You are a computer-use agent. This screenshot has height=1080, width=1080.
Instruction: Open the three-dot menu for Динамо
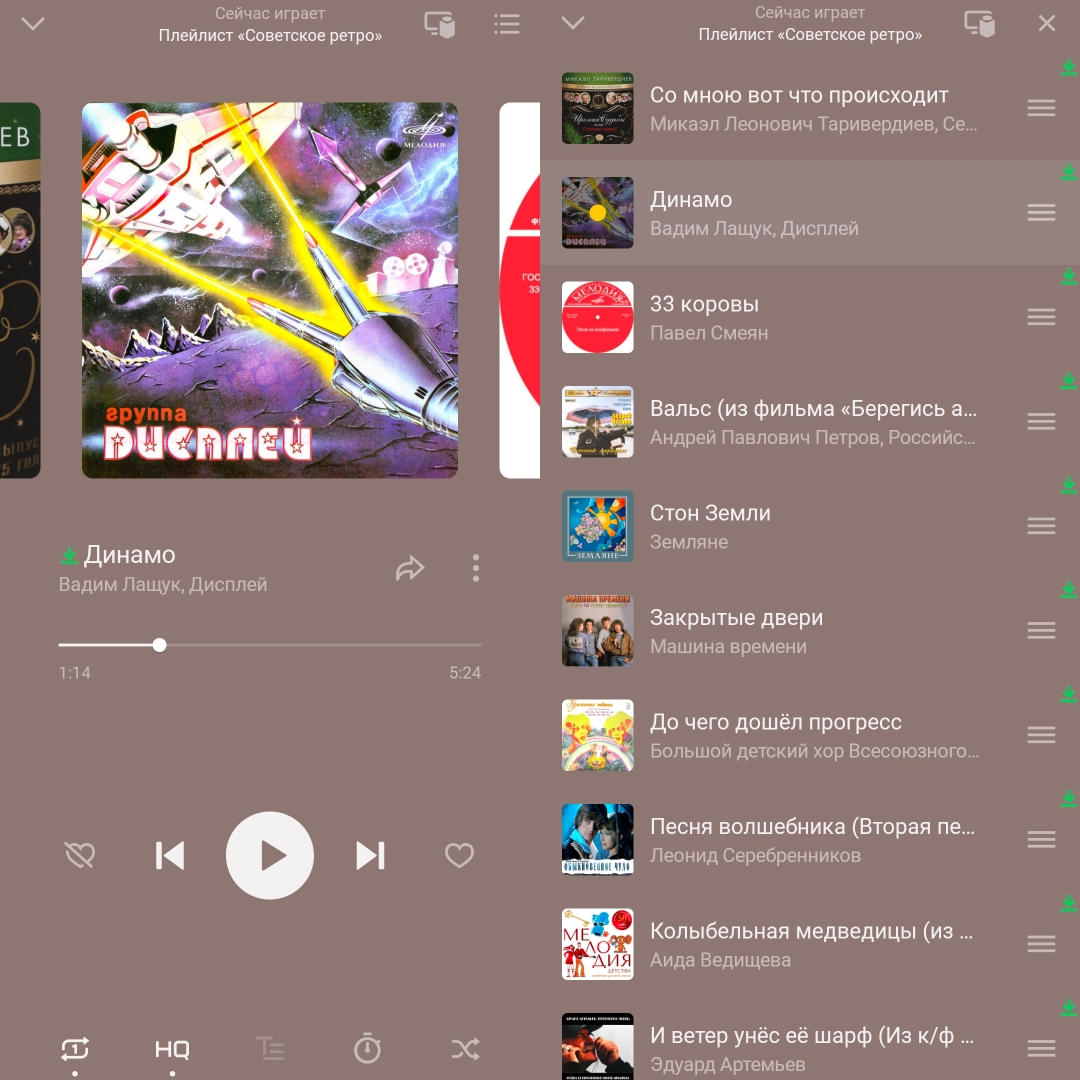click(476, 568)
